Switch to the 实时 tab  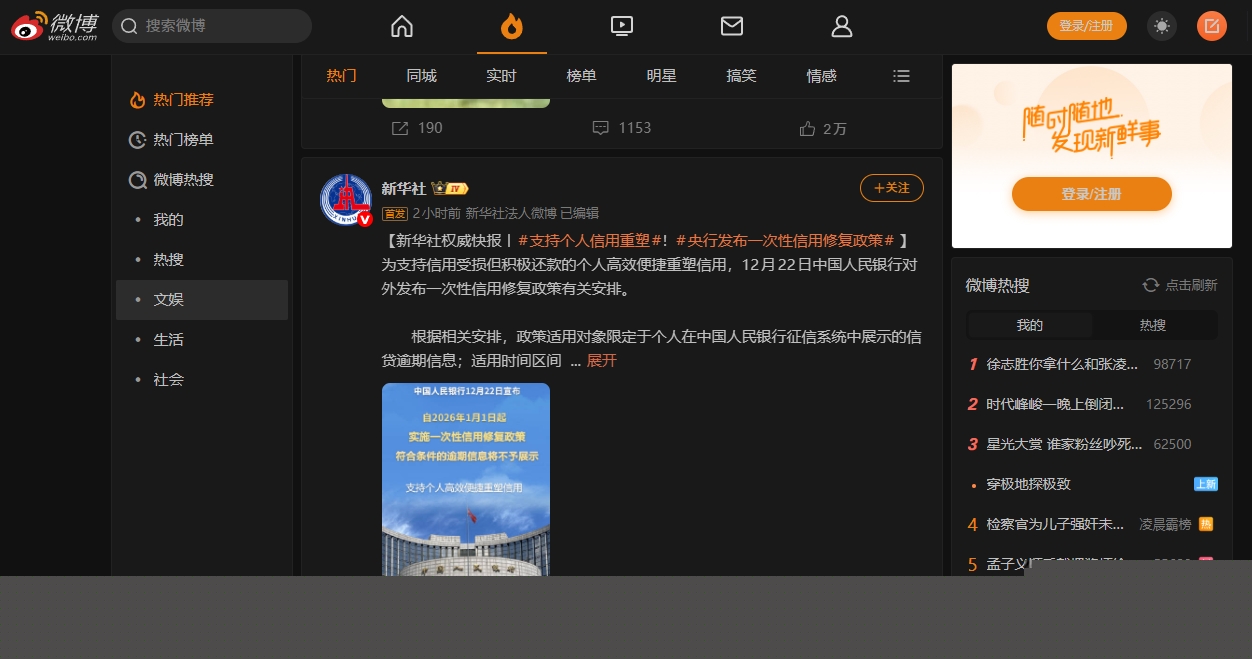(501, 76)
